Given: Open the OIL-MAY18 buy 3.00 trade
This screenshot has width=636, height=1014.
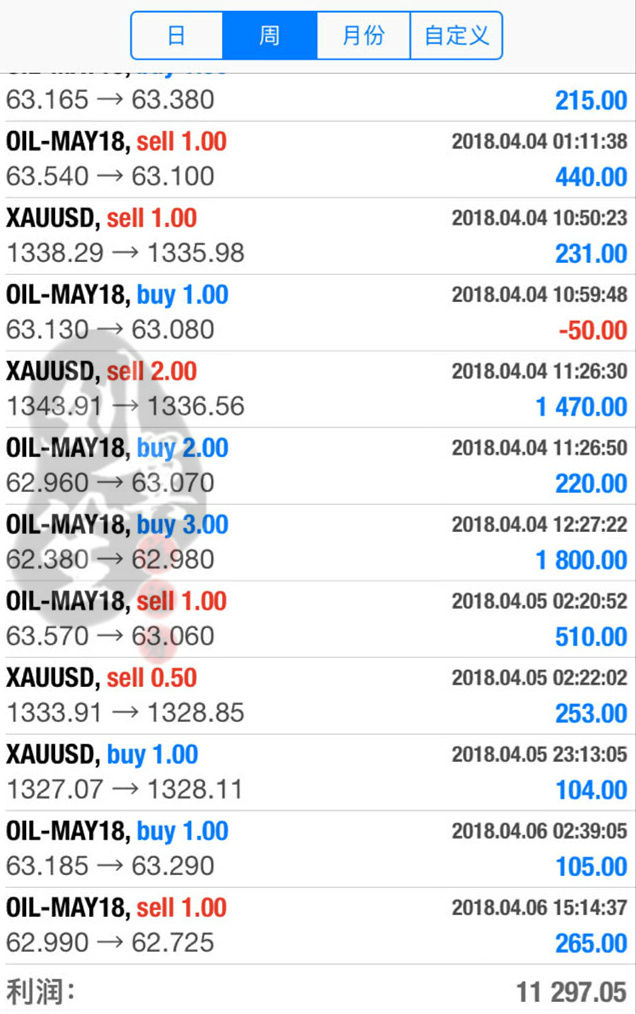Looking at the screenshot, I should pyautogui.click(x=317, y=542).
